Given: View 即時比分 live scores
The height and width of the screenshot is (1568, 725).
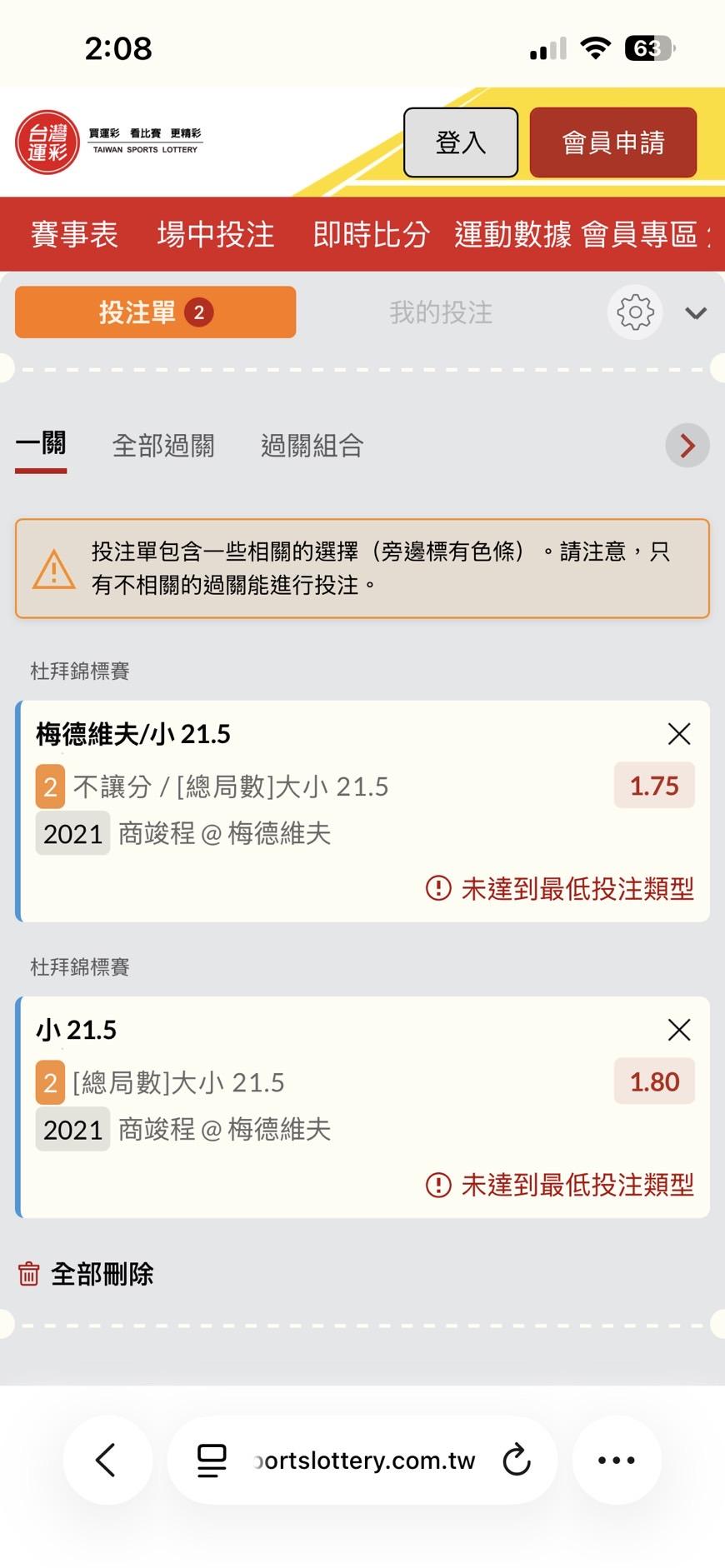Looking at the screenshot, I should click(x=371, y=235).
